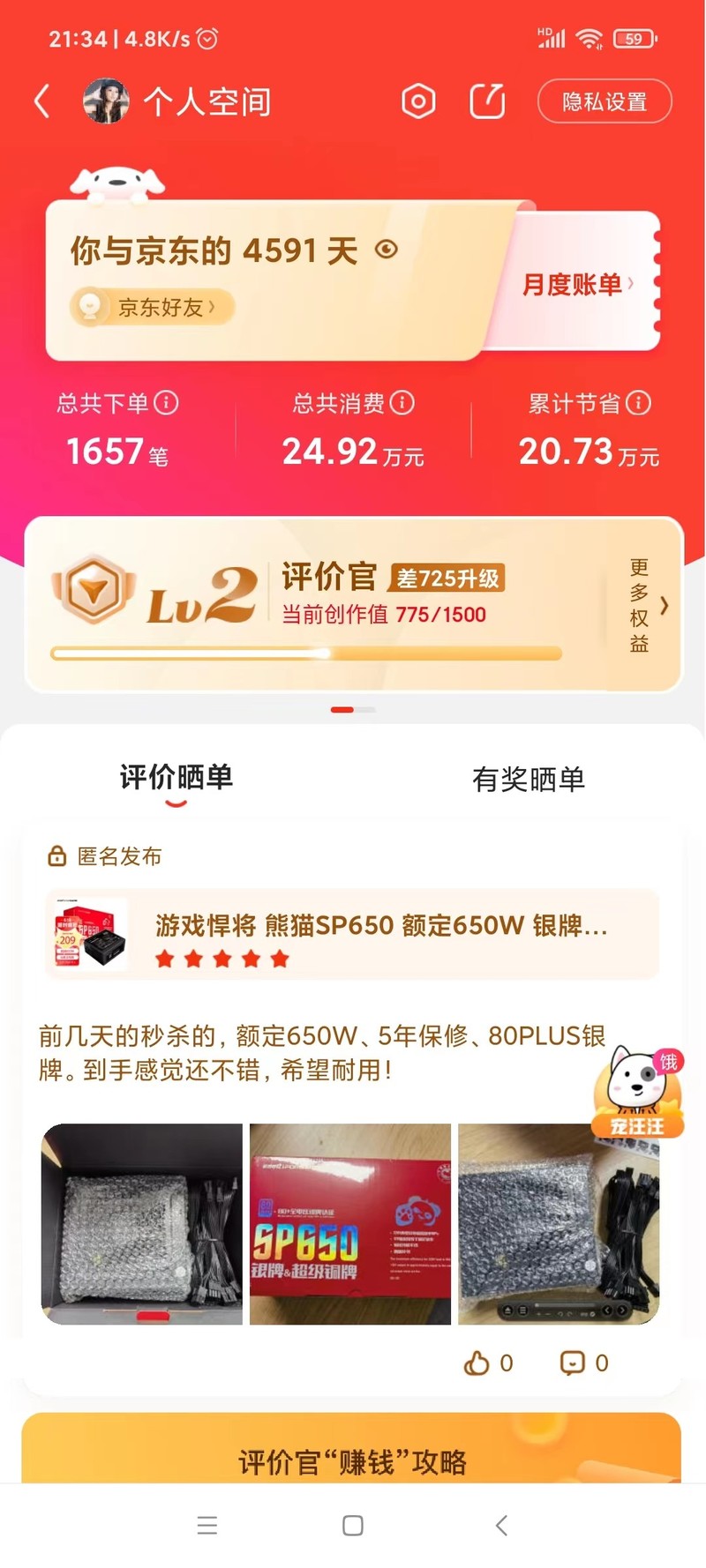The width and height of the screenshot is (706, 1568).
Task: View the red SP650 box photo
Action: pyautogui.click(x=350, y=1224)
